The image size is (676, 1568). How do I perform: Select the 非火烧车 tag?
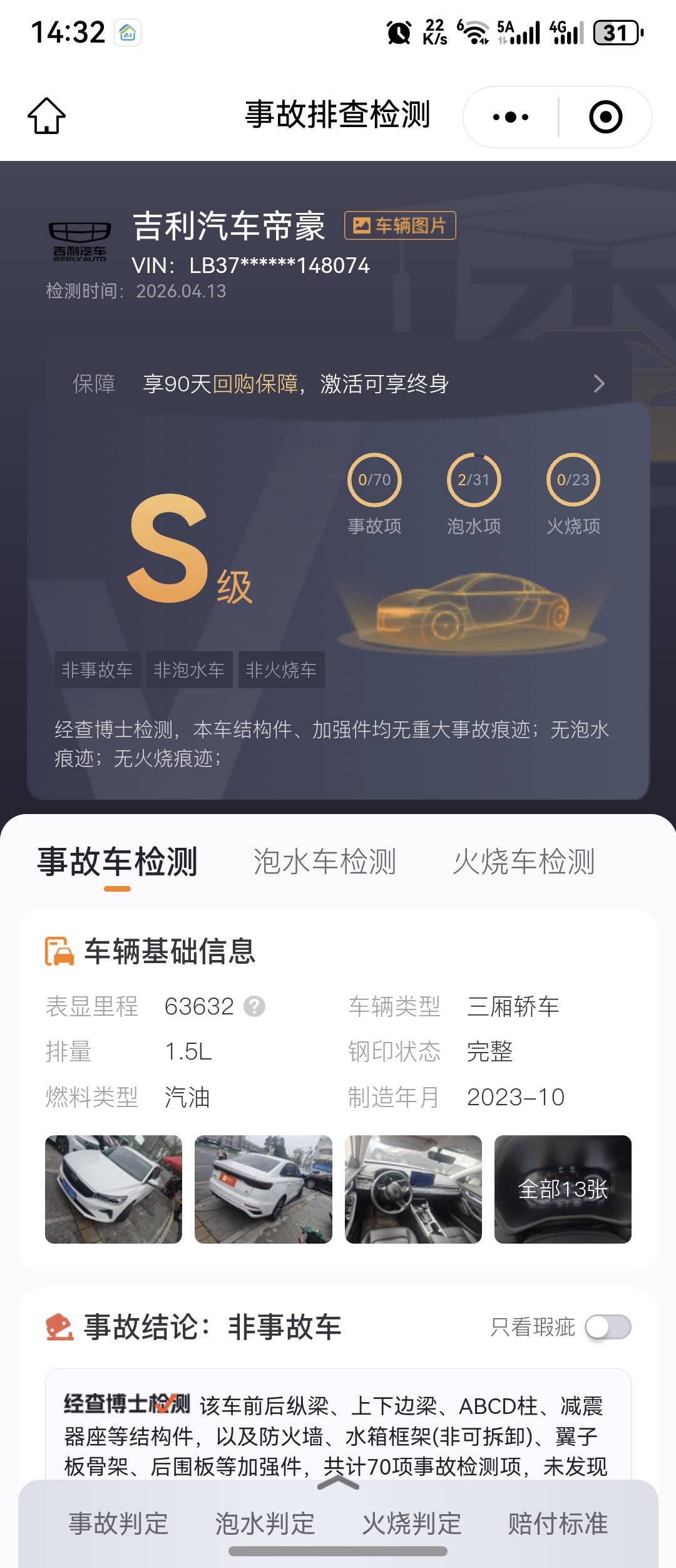coord(282,669)
